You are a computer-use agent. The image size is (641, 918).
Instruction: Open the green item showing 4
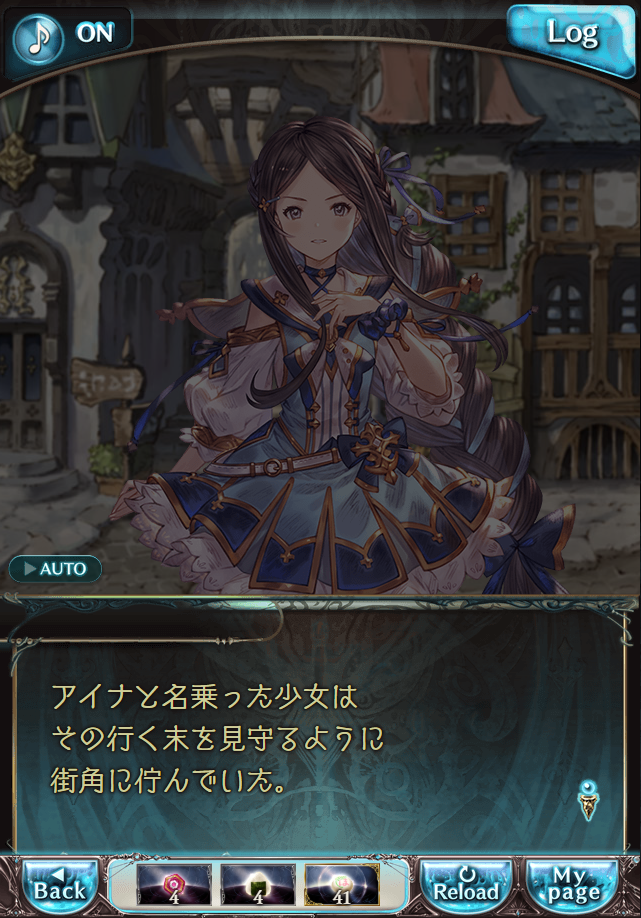[x=257, y=886]
